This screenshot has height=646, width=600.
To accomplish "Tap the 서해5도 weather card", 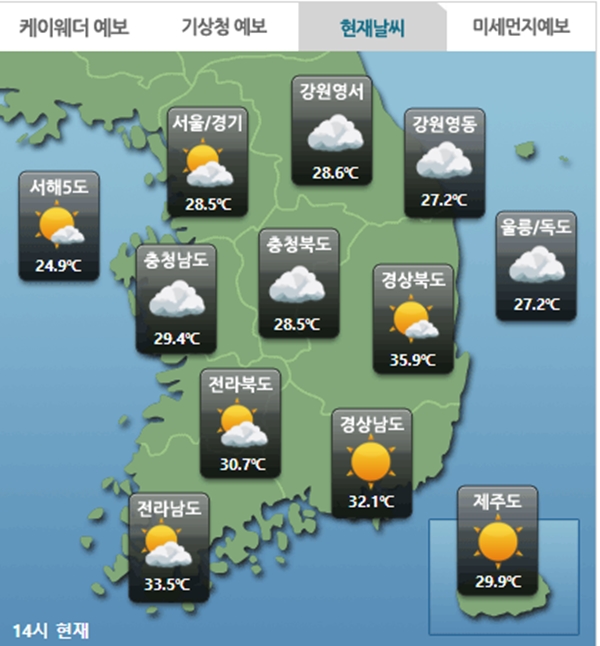I will (58, 224).
